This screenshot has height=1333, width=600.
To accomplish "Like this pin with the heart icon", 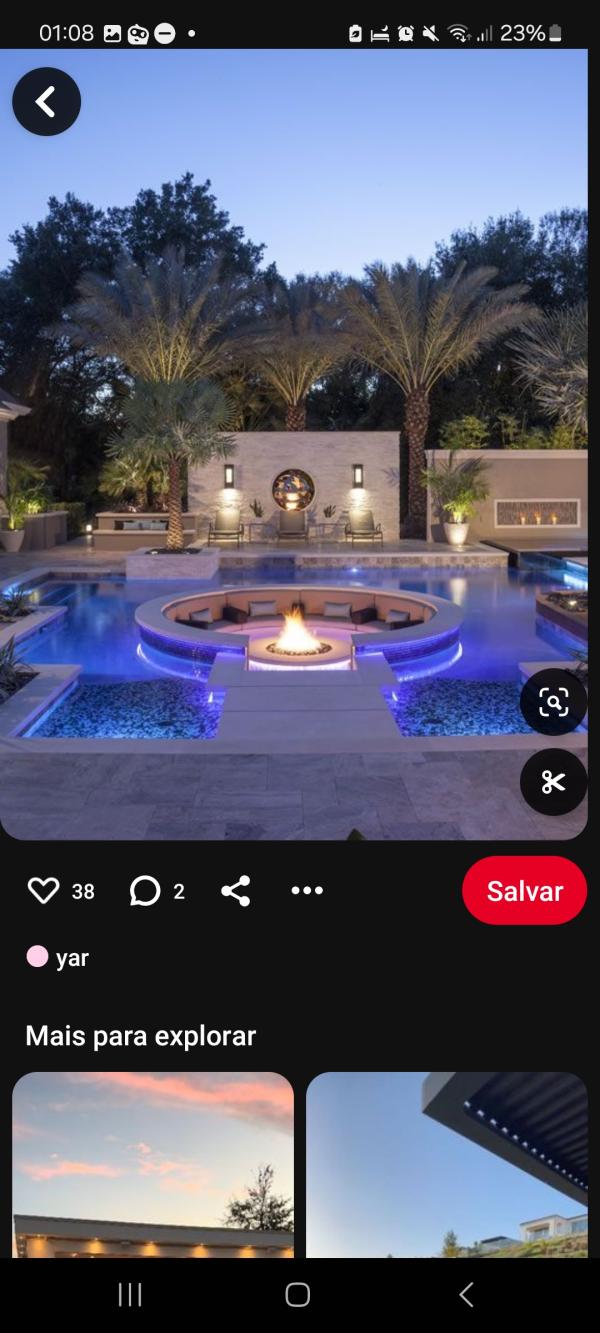I will 43,890.
